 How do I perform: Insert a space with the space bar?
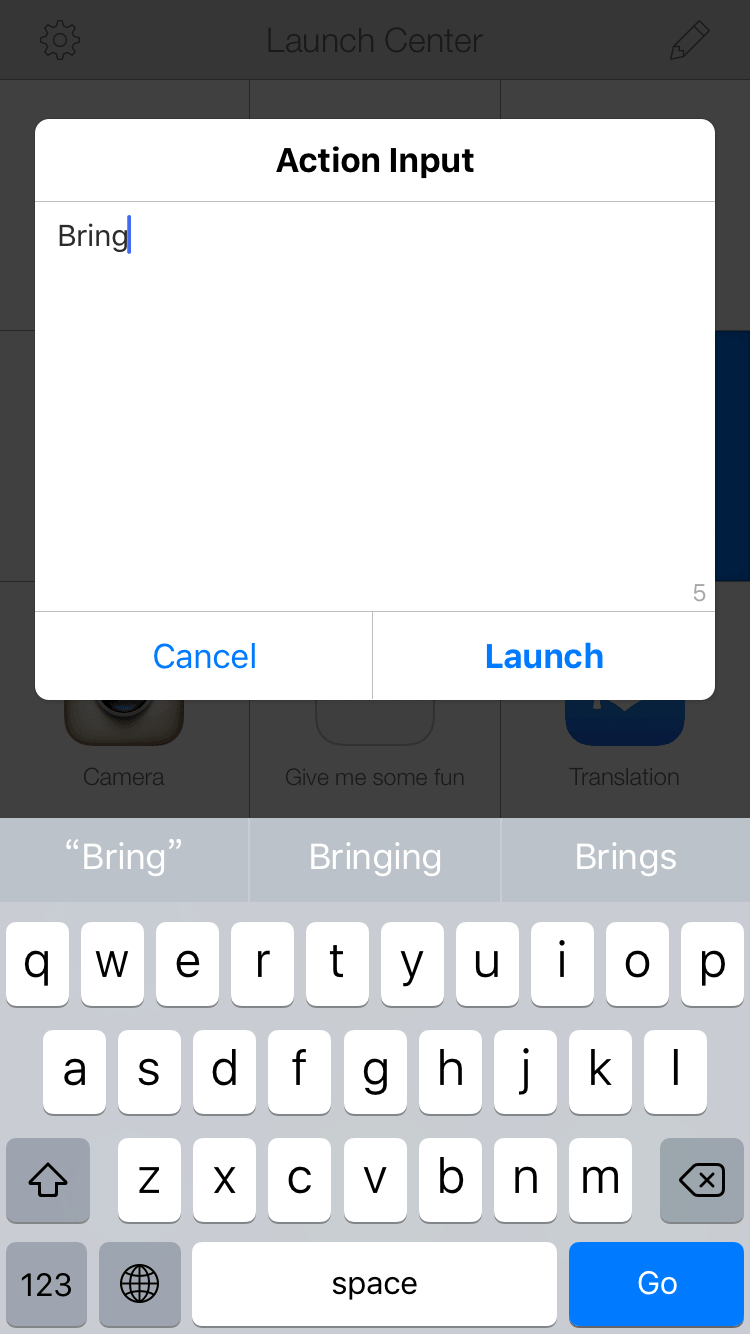tap(374, 1283)
